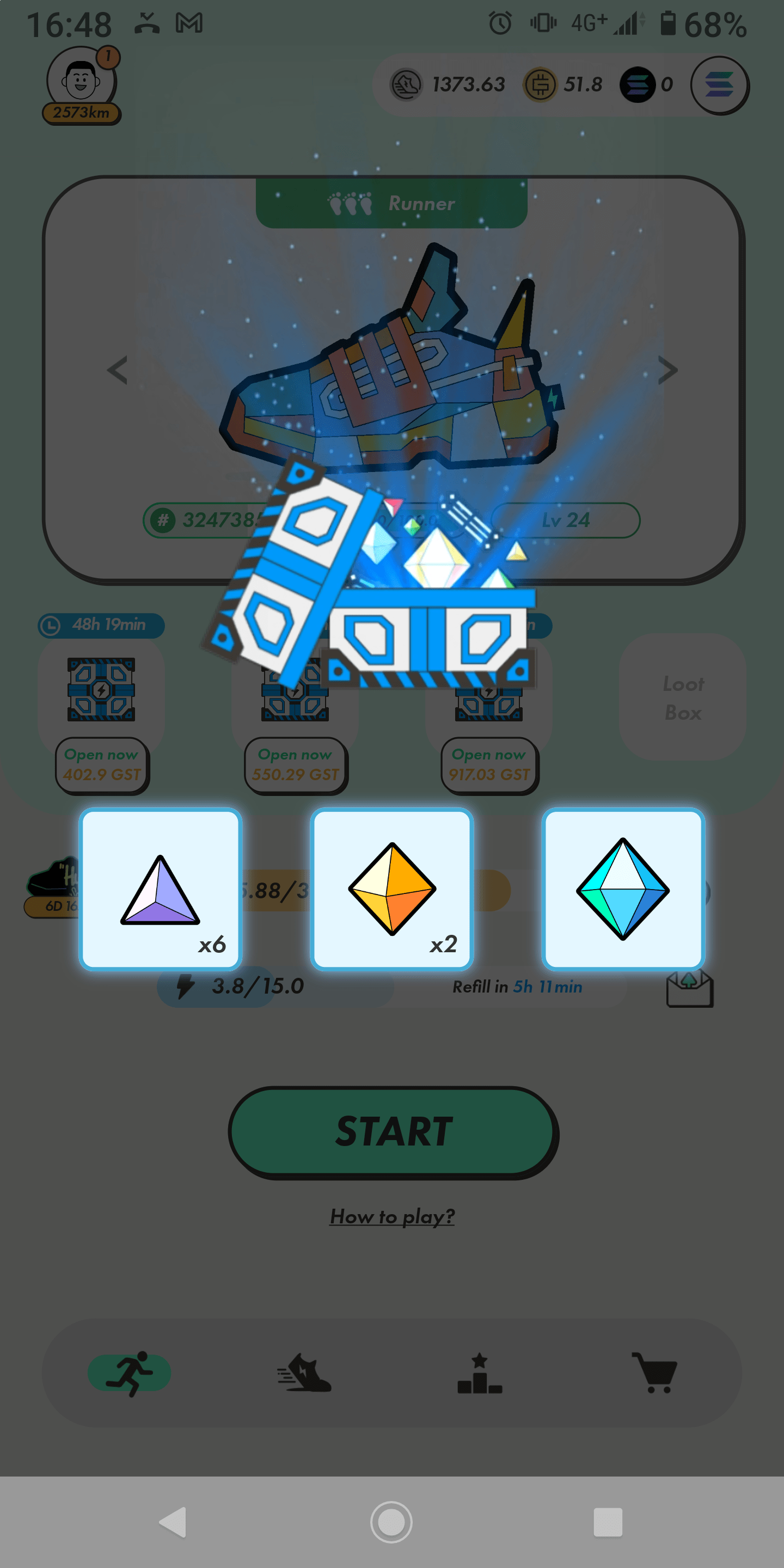The image size is (784, 1568).
Task: Open loot box now for 917.03 GST
Action: click(x=489, y=764)
